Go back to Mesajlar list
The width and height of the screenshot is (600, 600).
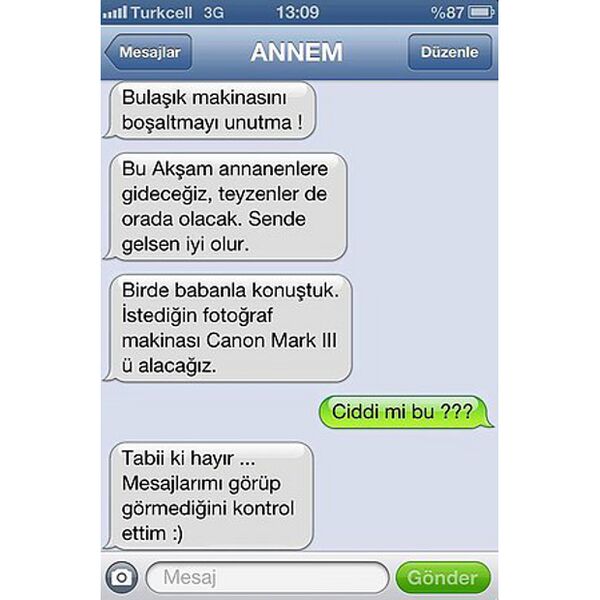(x=148, y=53)
